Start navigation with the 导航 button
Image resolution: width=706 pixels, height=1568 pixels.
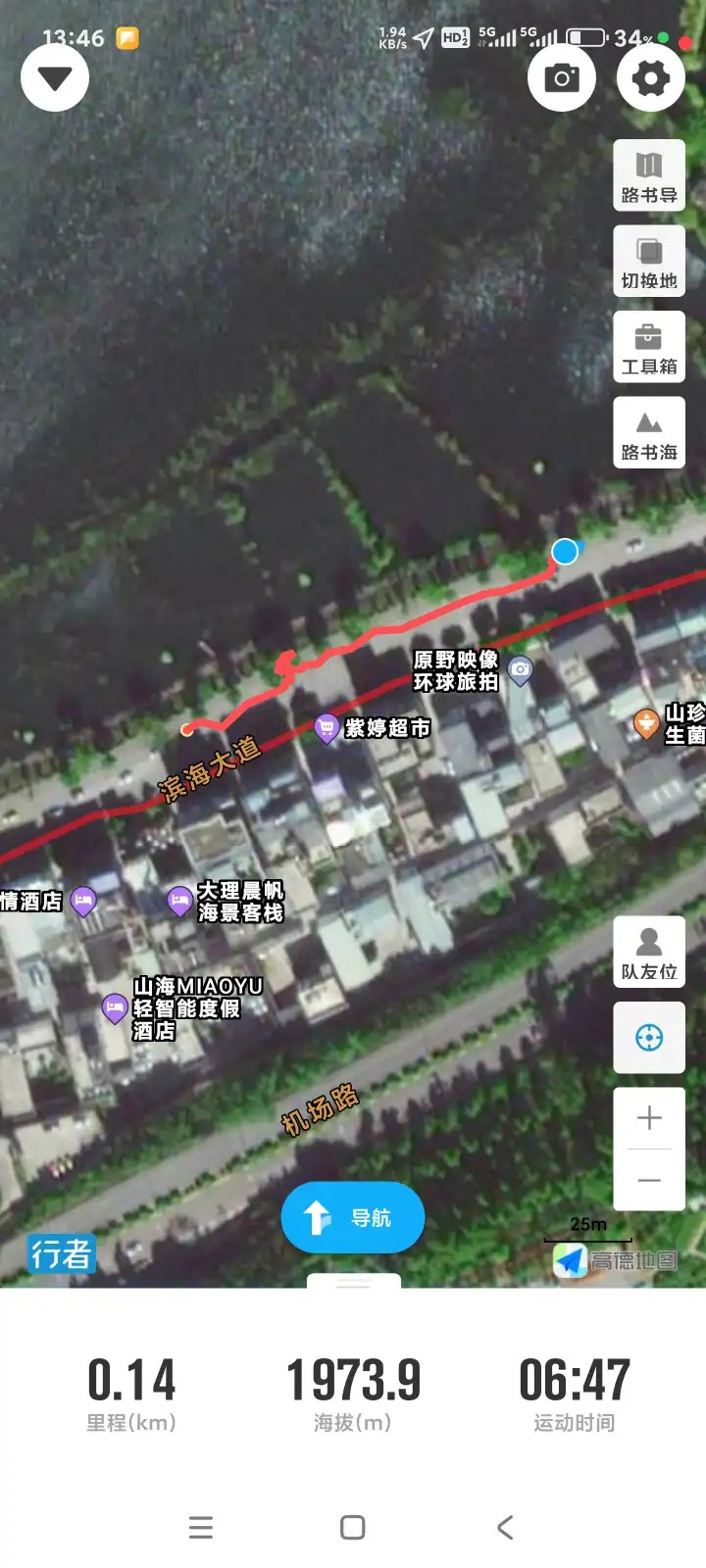[x=353, y=1218]
